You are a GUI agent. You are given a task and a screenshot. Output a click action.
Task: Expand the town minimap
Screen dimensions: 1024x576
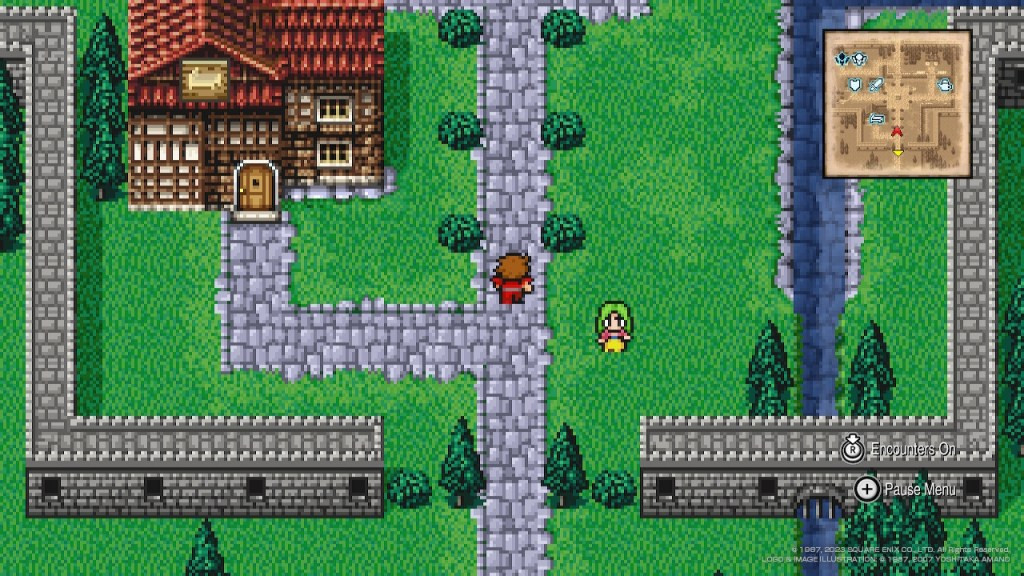point(897,103)
